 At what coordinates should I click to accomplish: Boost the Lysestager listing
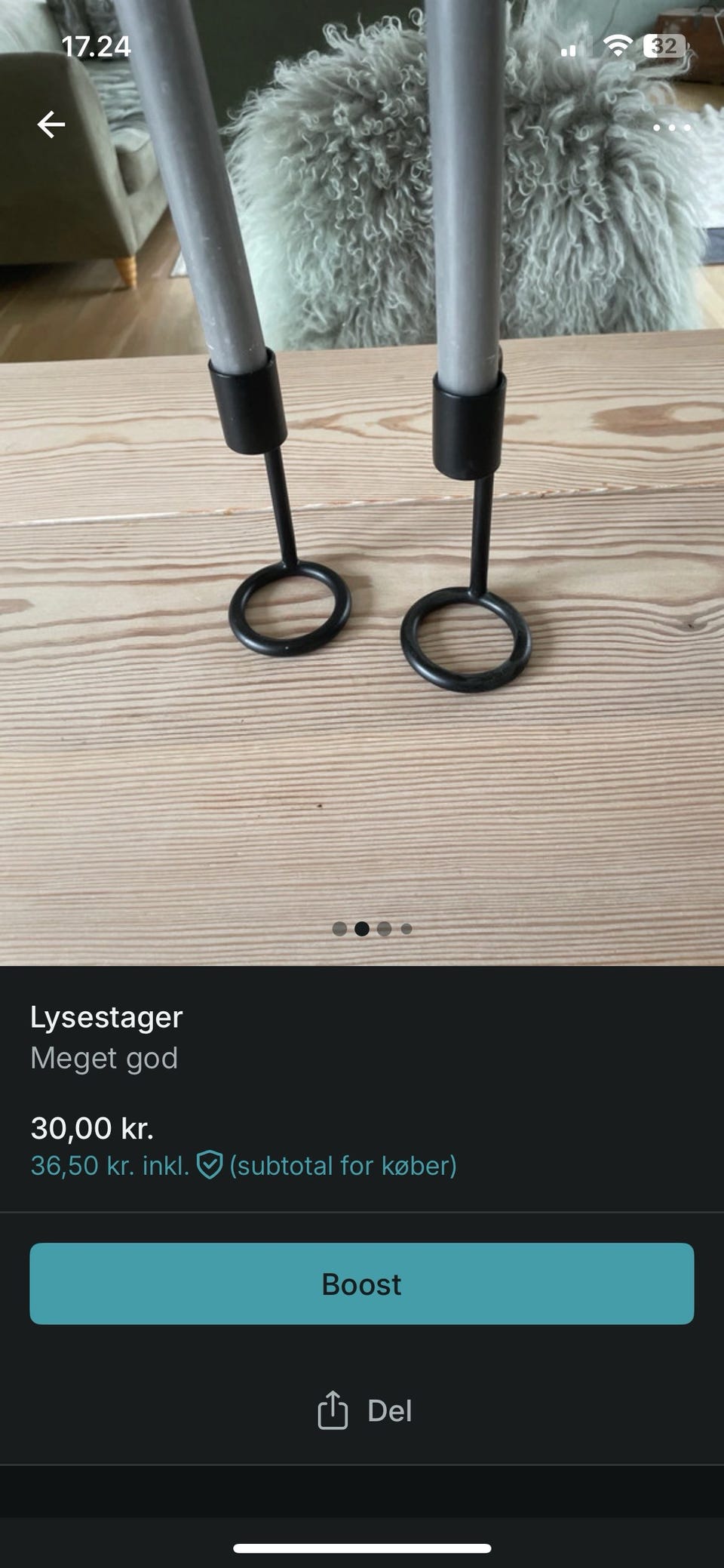tap(362, 1284)
